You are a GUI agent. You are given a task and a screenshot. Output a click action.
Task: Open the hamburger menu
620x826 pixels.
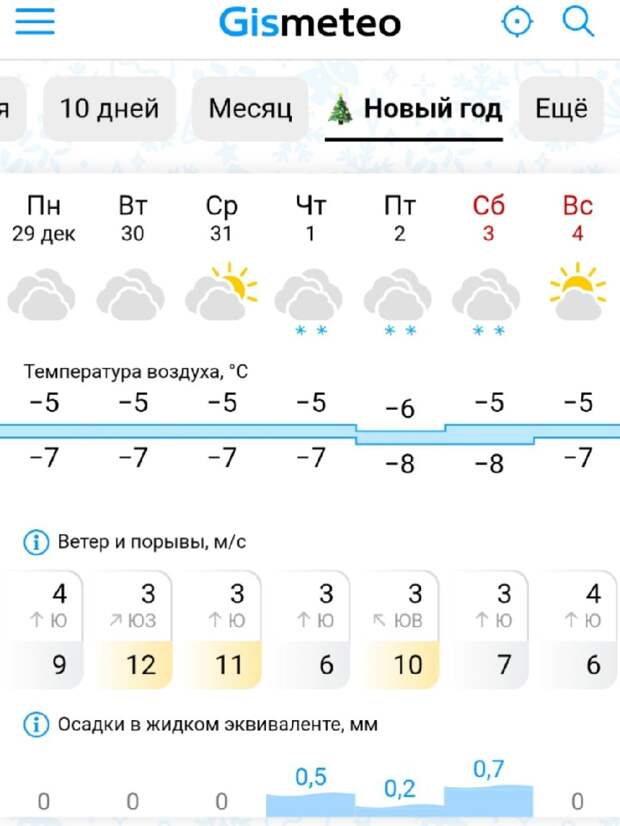(35, 22)
